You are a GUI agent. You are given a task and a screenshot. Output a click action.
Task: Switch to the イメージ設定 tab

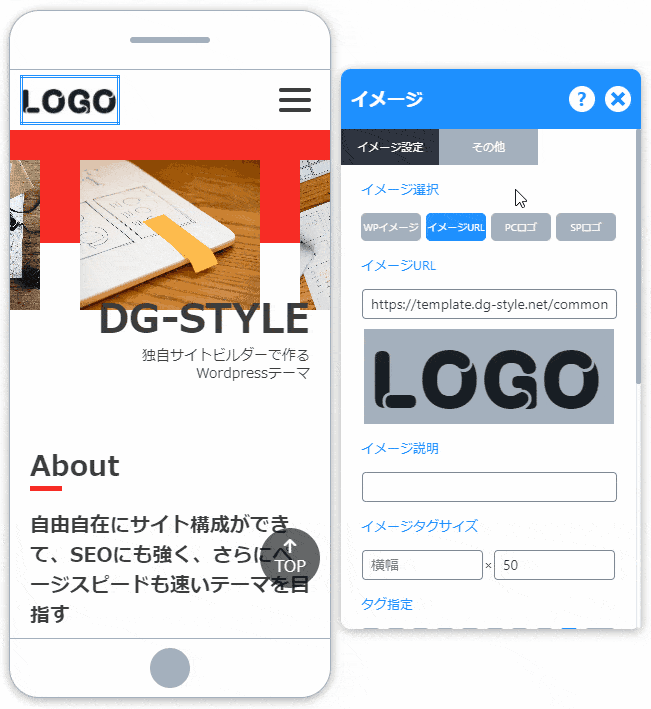click(390, 147)
